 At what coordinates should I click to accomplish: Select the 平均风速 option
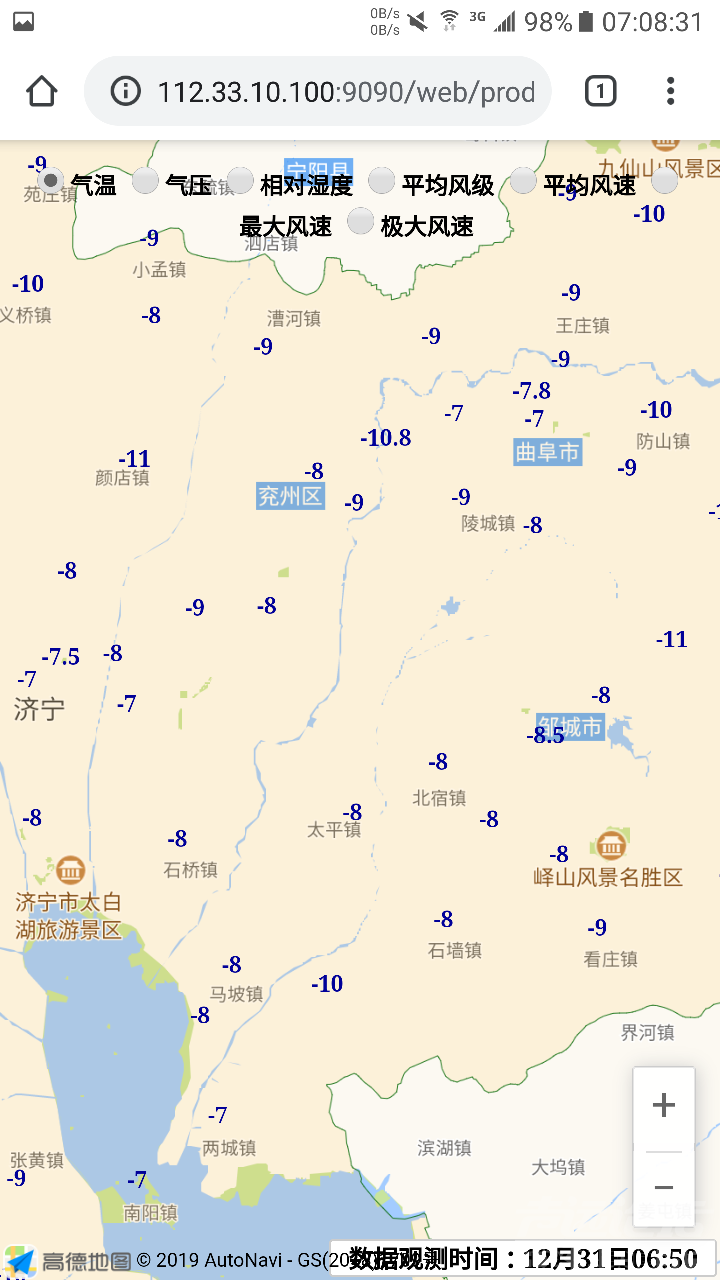point(522,180)
